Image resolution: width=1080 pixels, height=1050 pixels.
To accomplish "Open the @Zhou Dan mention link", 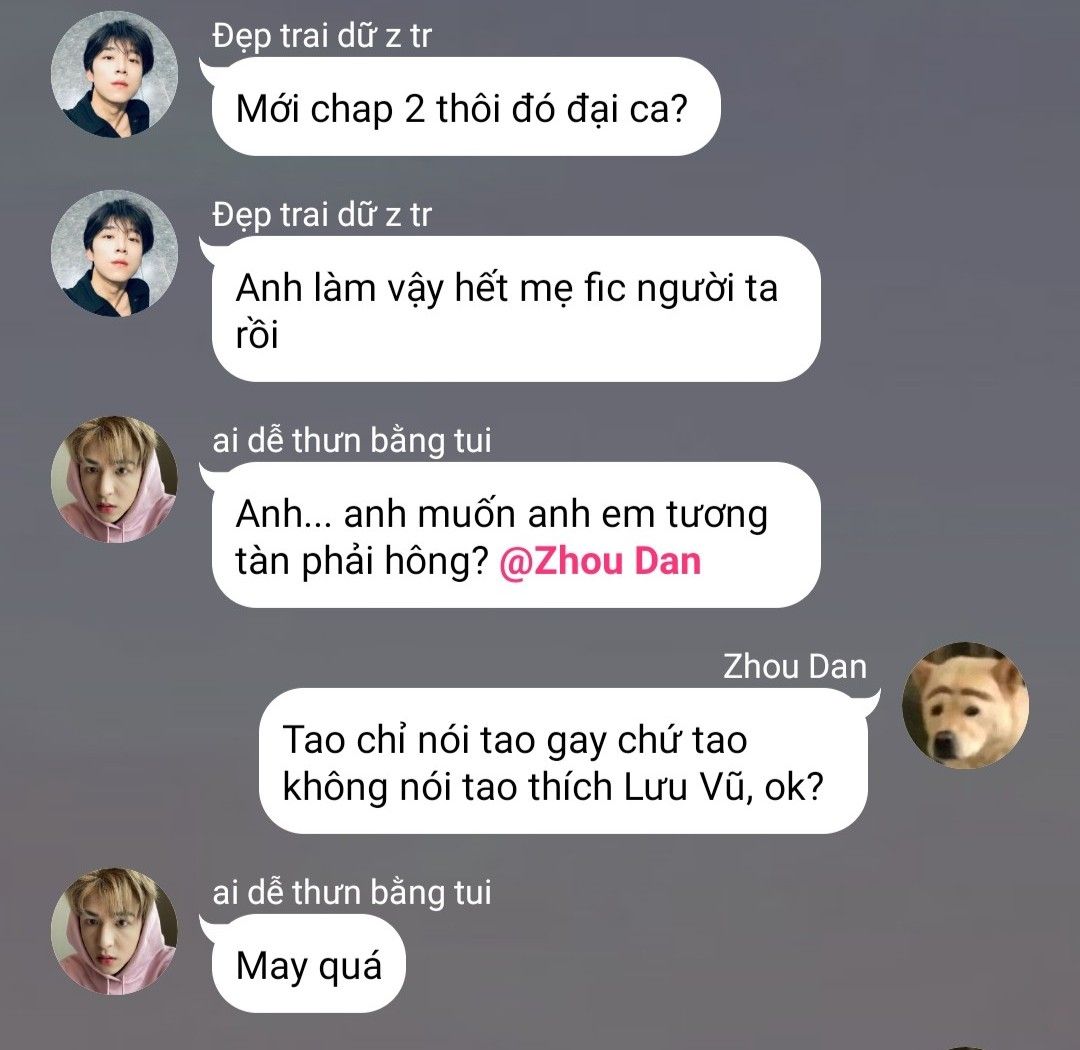I will 599,561.
